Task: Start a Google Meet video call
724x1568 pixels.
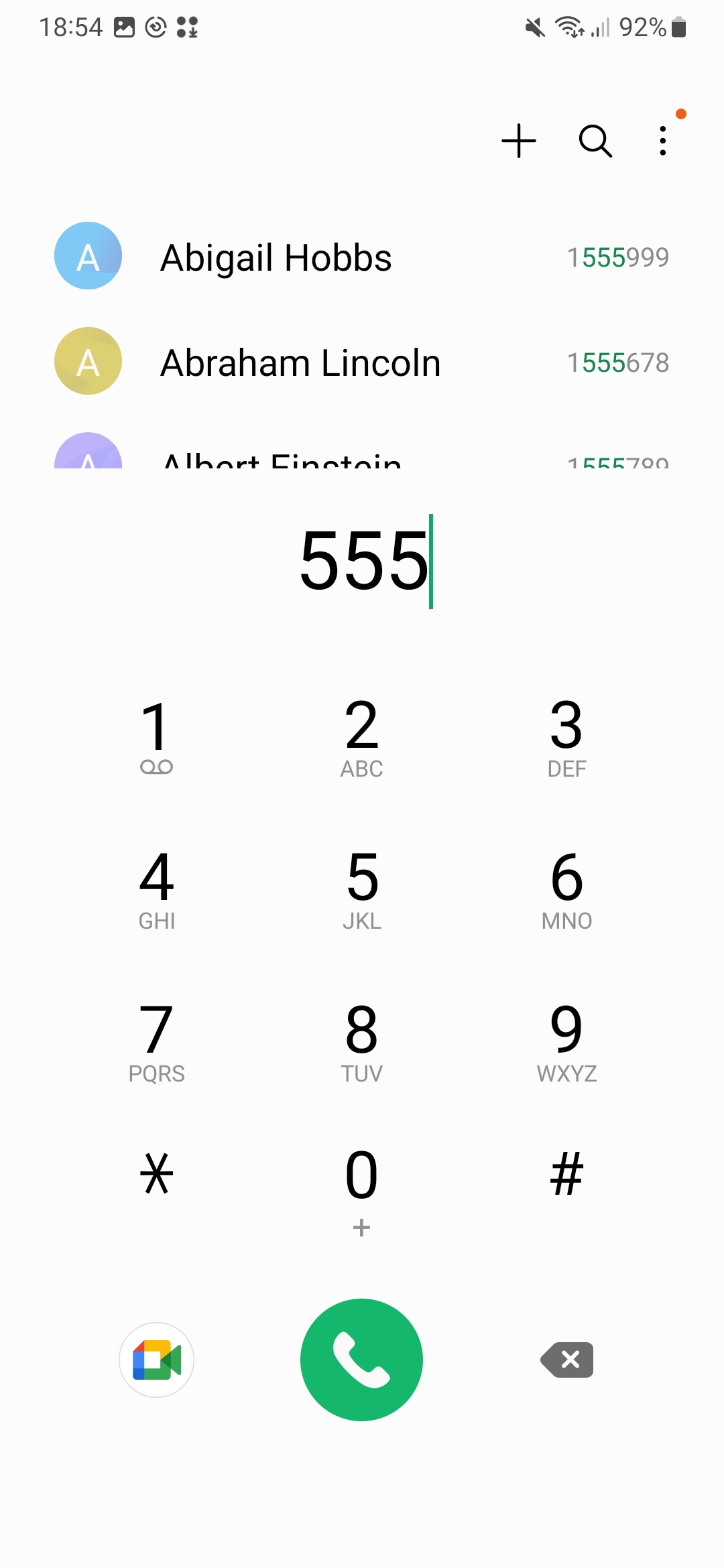Action: (156, 1360)
